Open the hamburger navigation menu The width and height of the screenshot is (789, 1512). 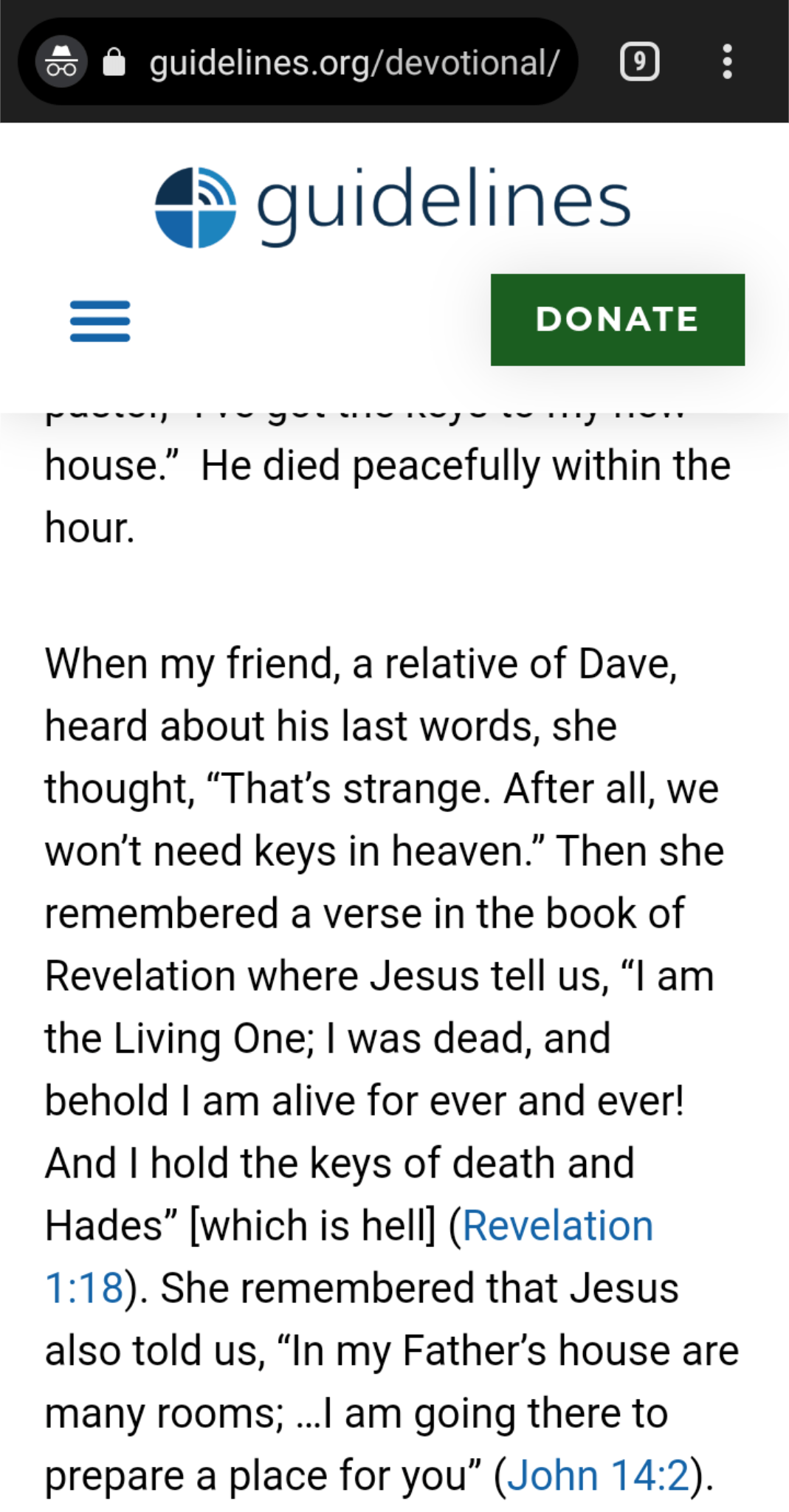coord(100,320)
